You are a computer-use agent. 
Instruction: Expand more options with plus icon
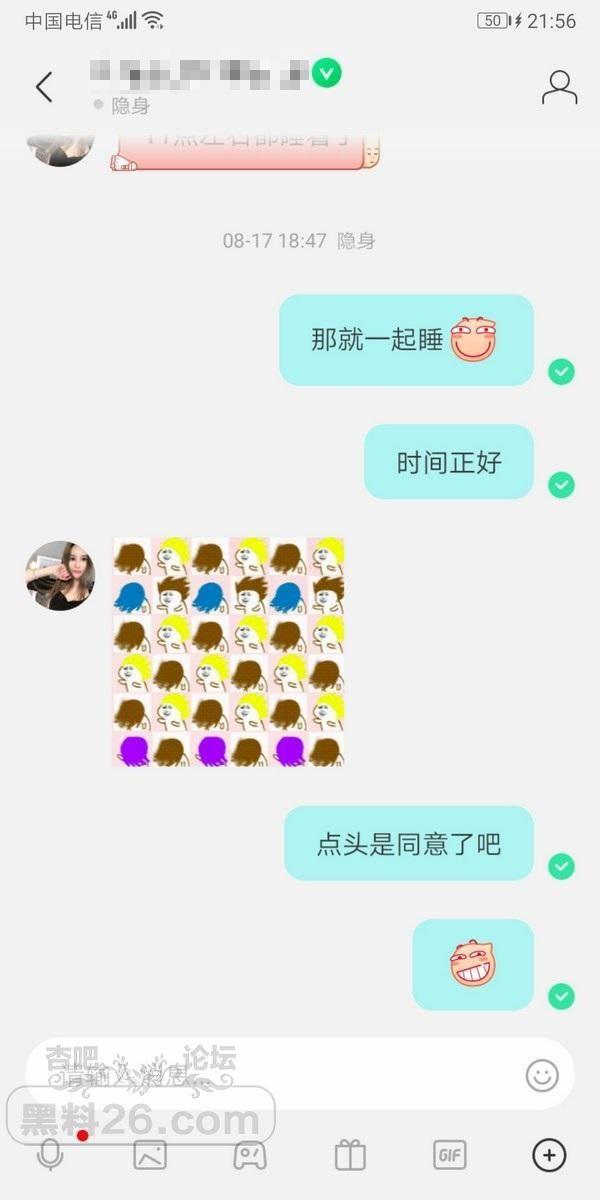point(548,1155)
